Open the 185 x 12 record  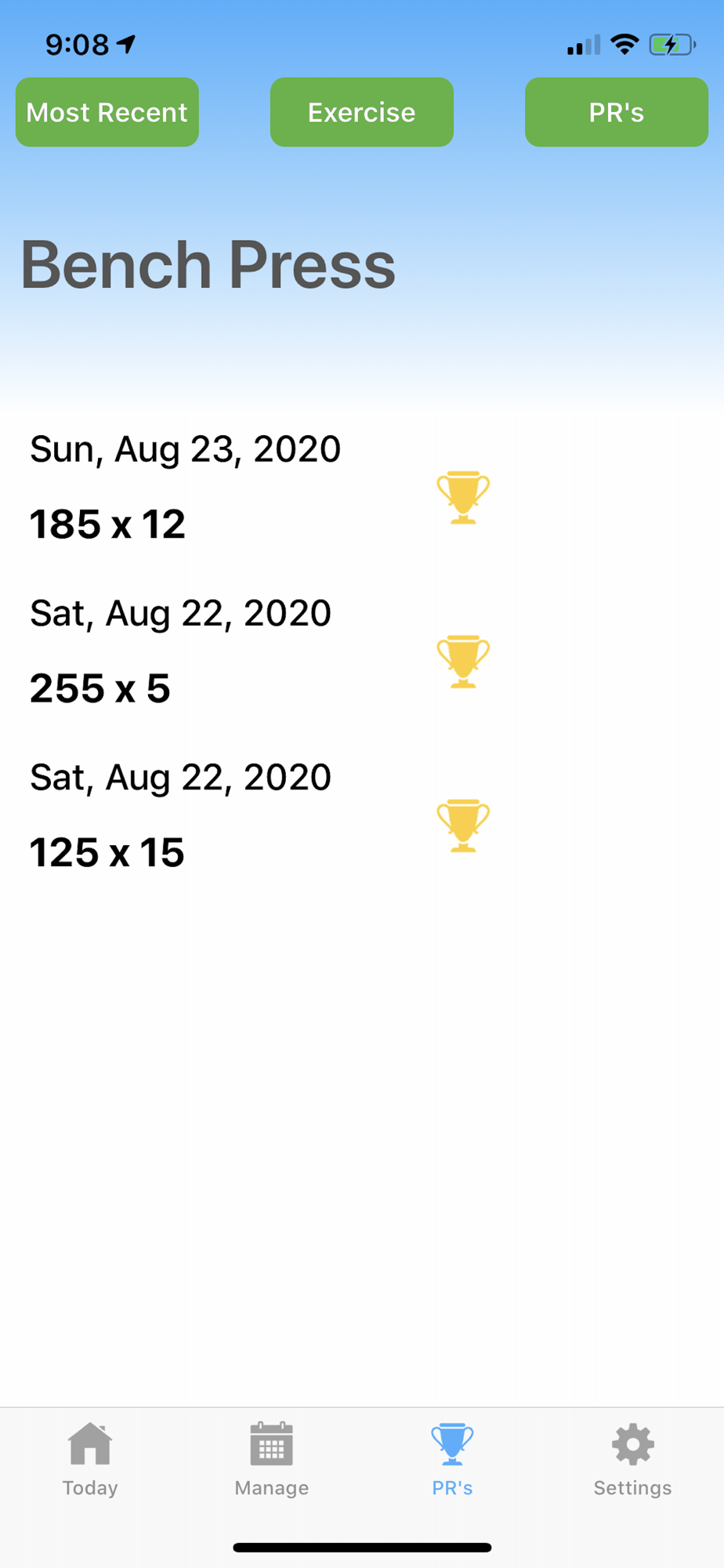point(108,524)
